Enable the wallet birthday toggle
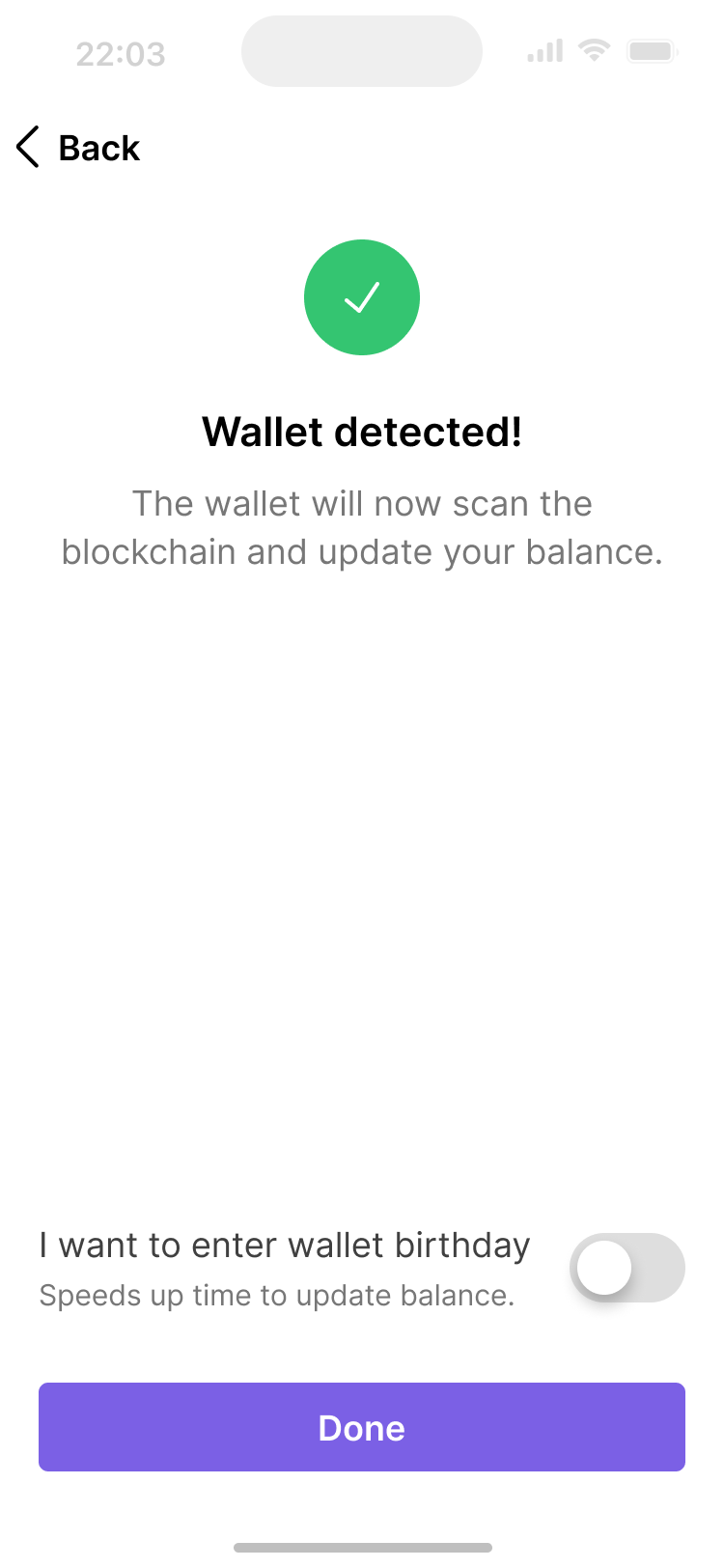 [x=627, y=1268]
